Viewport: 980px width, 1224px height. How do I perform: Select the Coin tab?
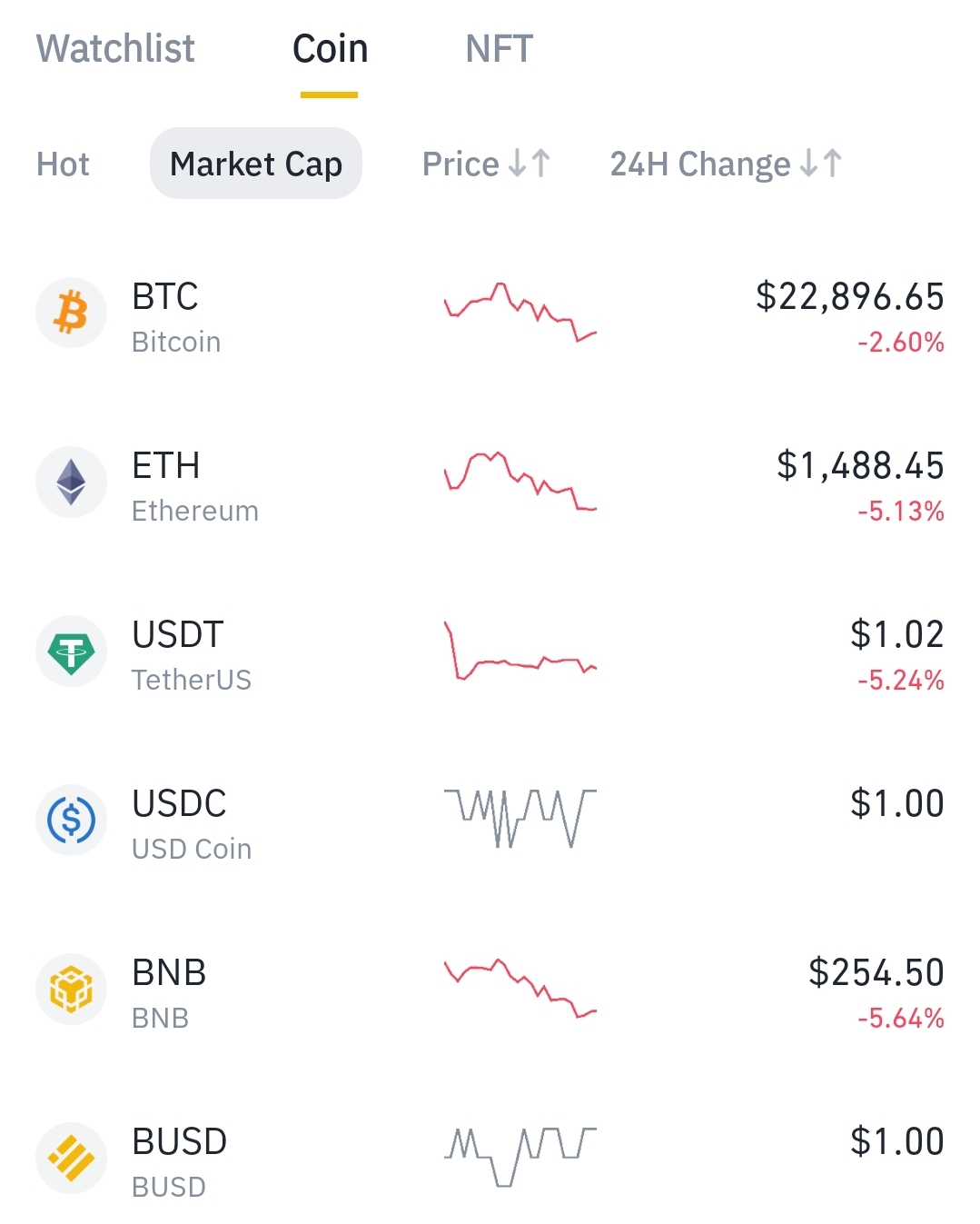pyautogui.click(x=330, y=49)
